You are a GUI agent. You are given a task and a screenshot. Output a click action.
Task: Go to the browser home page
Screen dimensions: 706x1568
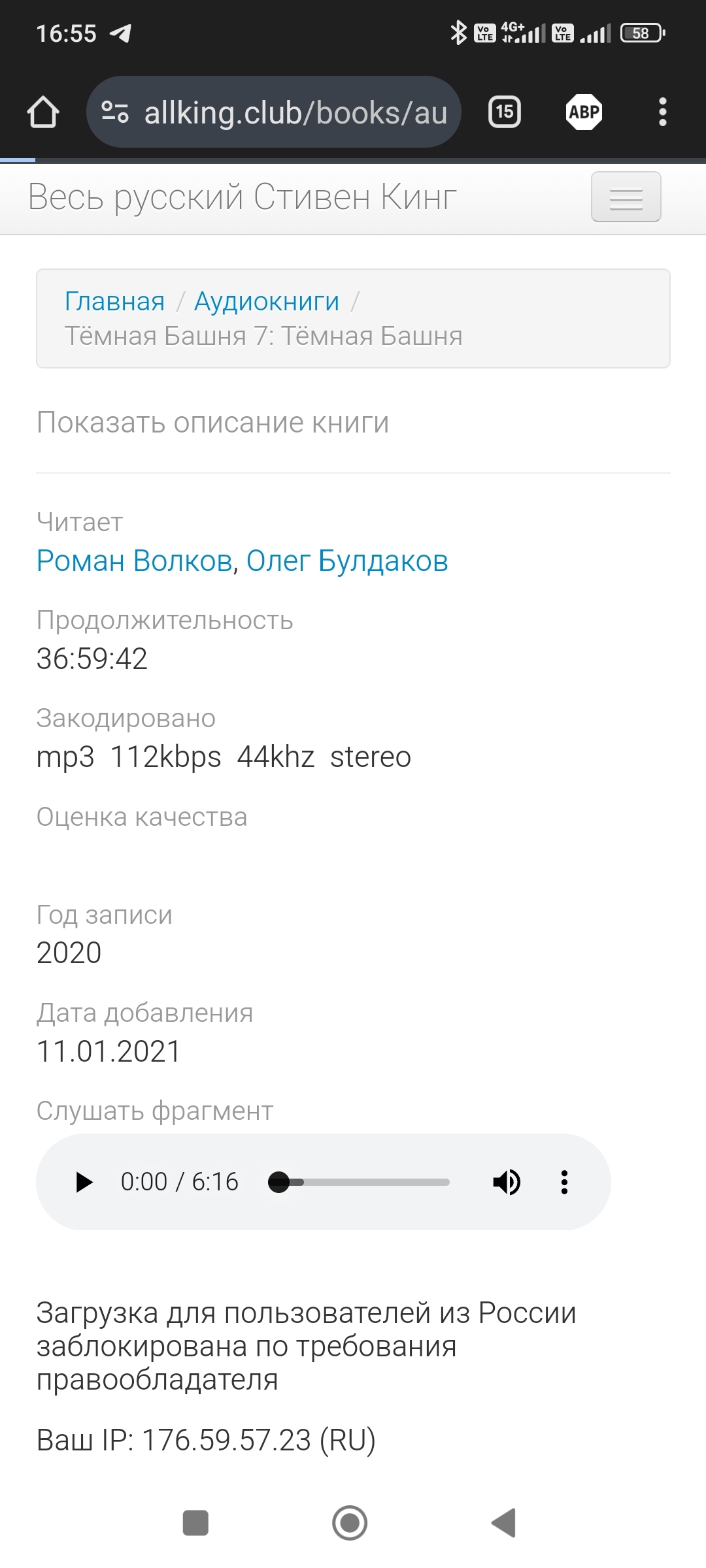pos(43,112)
